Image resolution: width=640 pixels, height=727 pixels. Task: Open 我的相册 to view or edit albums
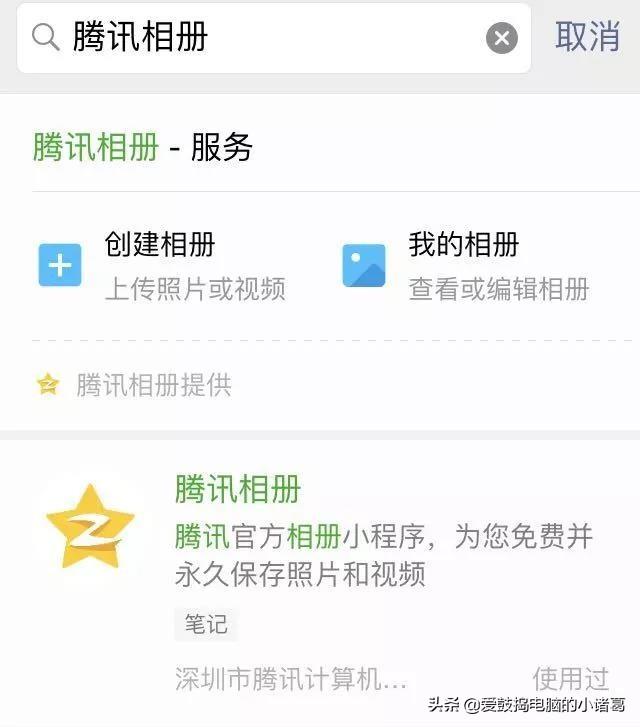coord(465,265)
